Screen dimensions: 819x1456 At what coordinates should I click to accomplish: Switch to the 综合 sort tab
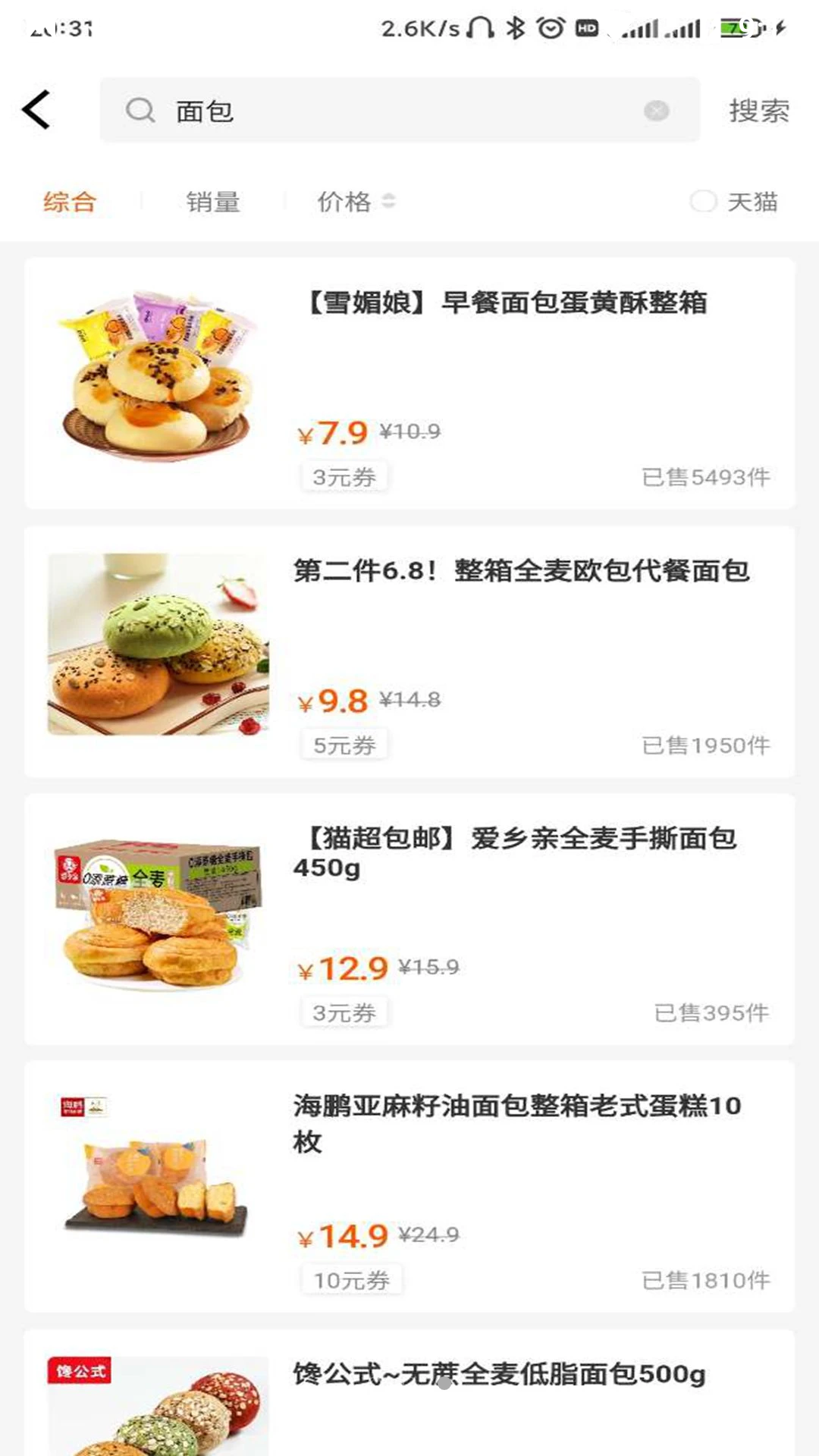pos(70,202)
